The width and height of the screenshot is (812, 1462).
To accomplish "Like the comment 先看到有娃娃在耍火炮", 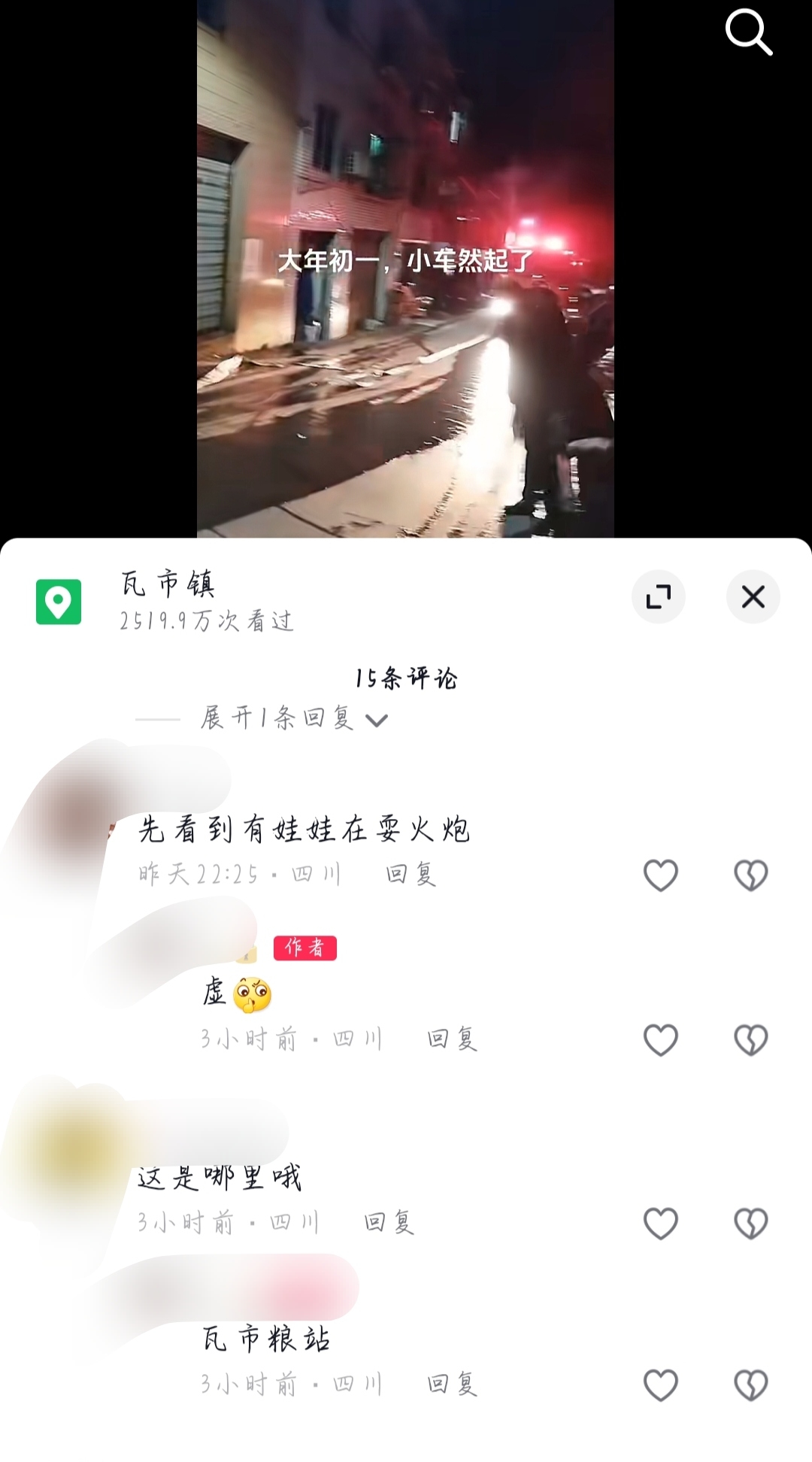I will pos(661,875).
